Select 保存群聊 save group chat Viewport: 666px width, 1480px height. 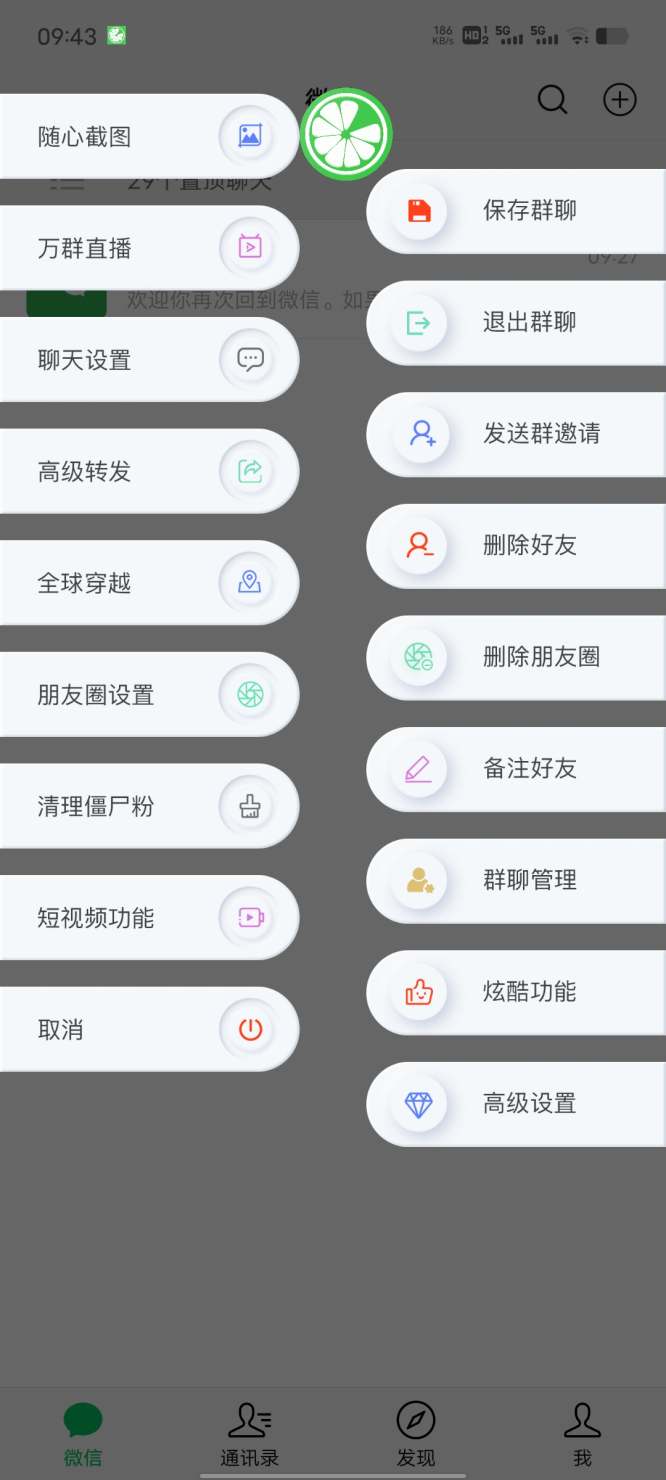pos(517,211)
